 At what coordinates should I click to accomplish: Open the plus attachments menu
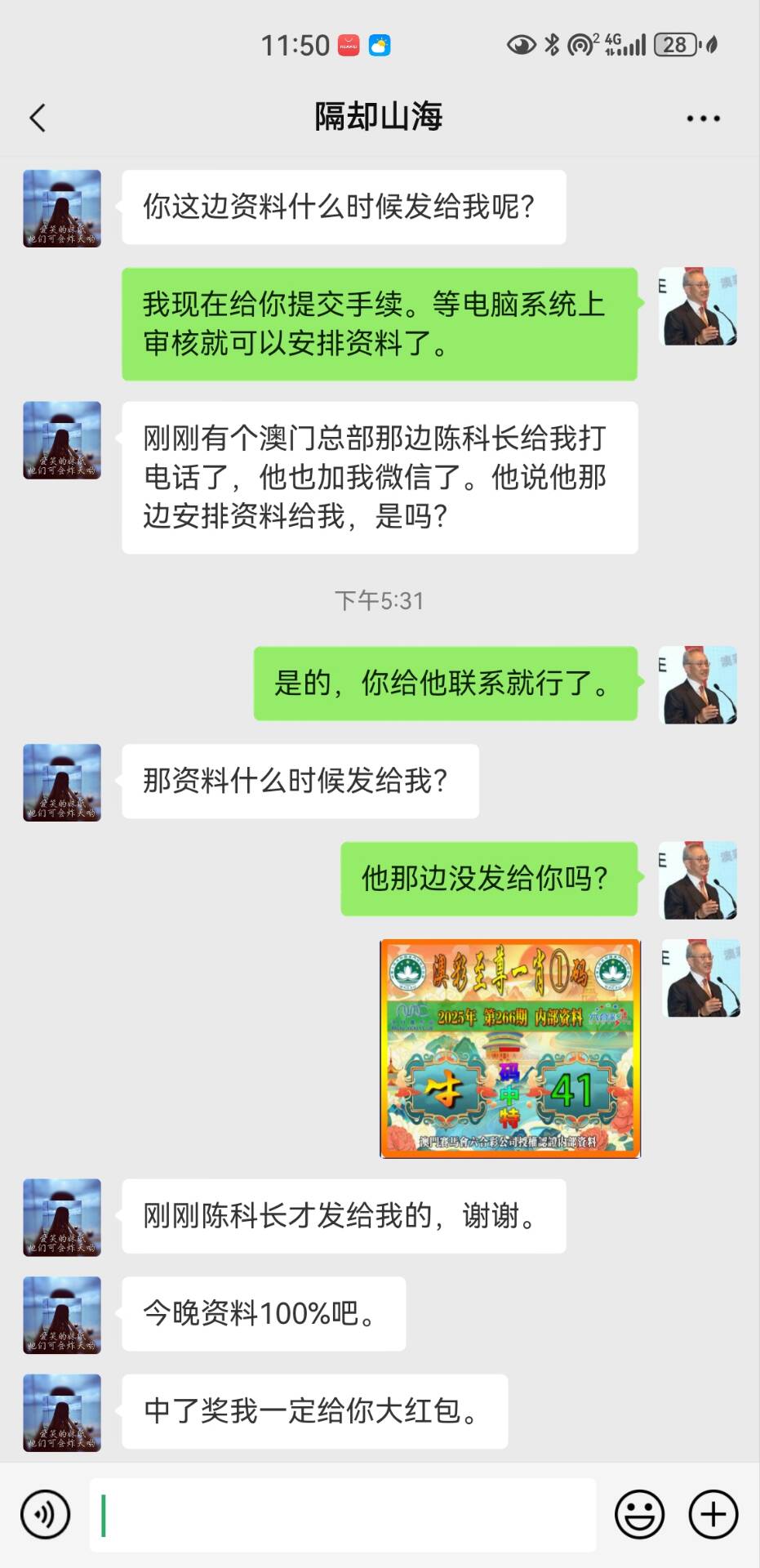pos(713,1514)
